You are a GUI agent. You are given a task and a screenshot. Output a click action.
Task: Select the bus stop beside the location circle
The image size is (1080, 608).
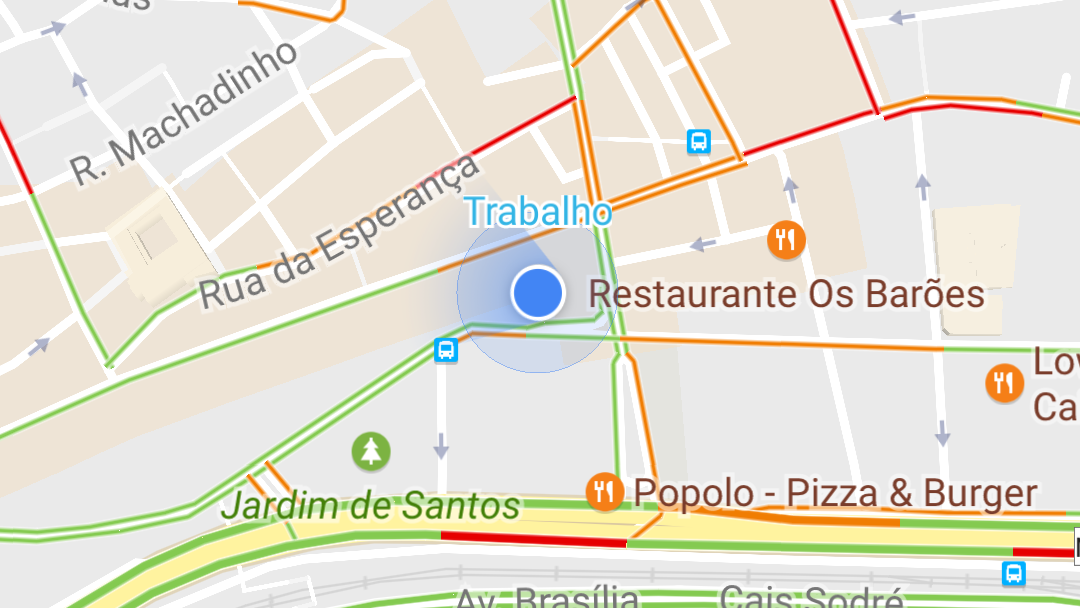coord(446,350)
